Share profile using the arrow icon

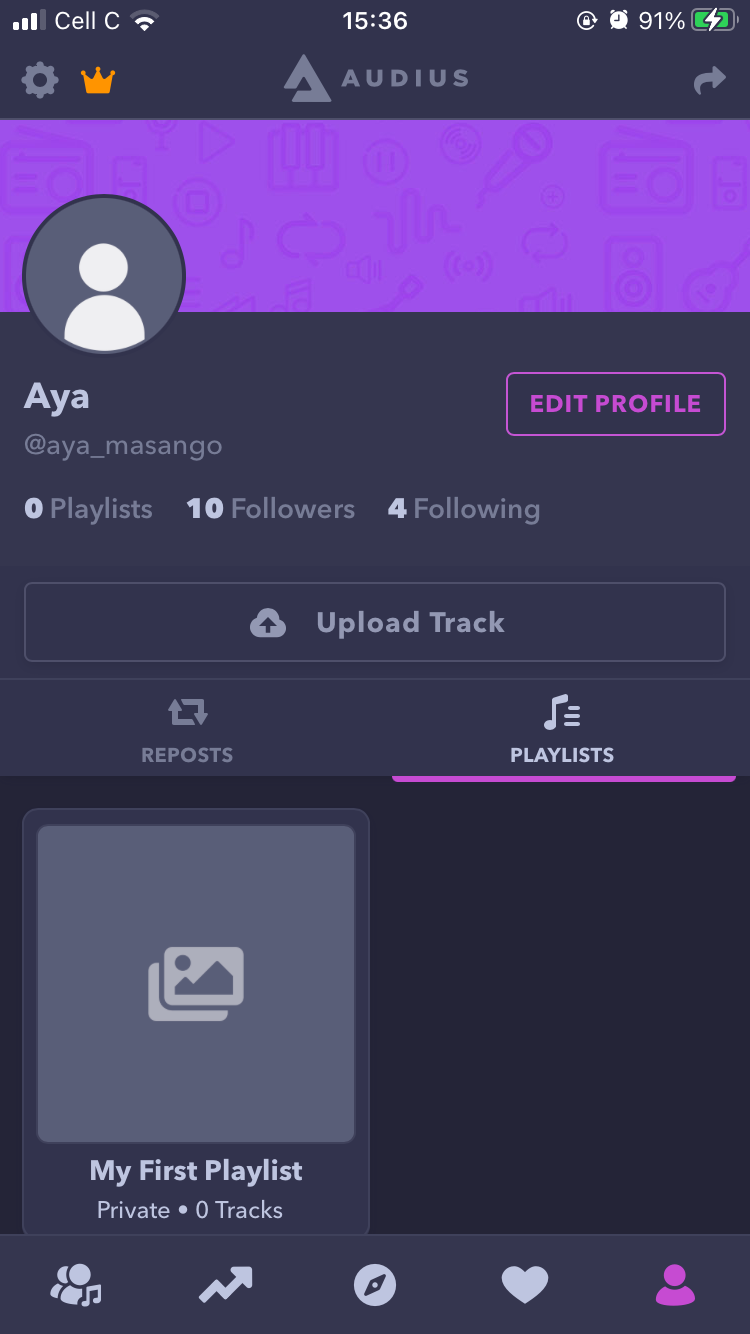(709, 81)
